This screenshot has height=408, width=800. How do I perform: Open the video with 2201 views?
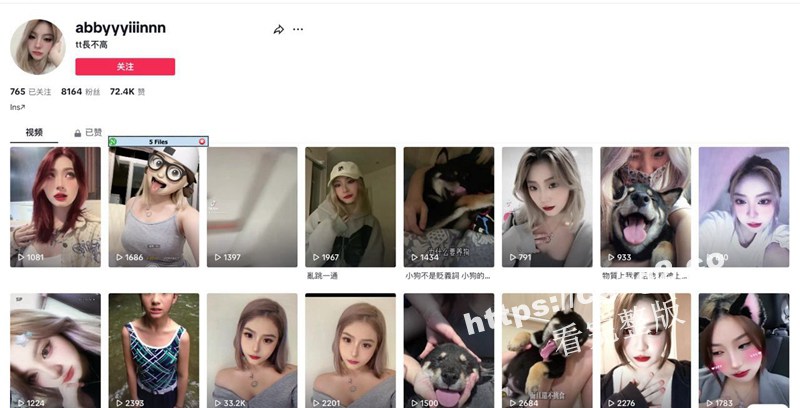point(349,348)
